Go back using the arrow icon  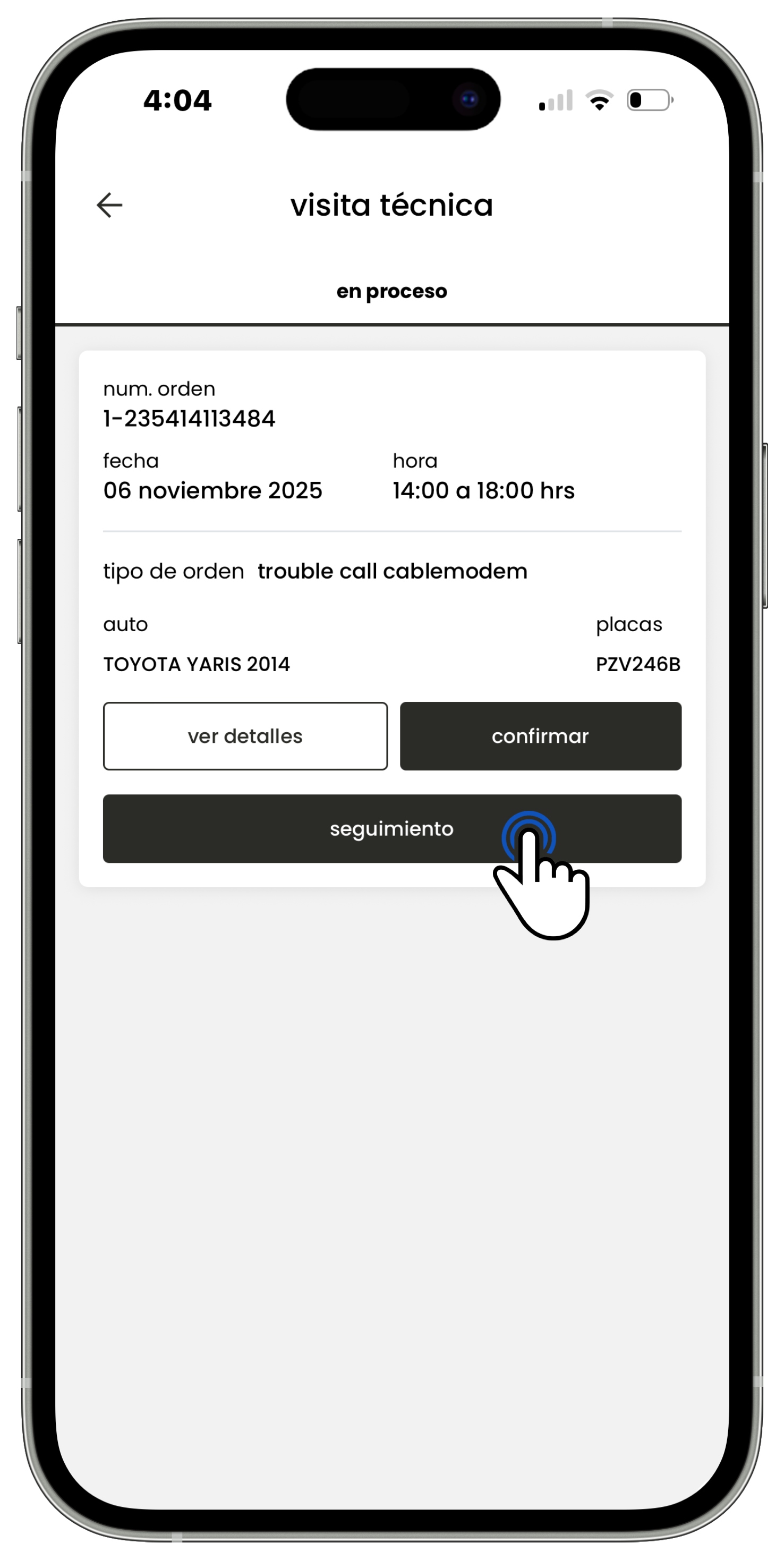click(109, 205)
